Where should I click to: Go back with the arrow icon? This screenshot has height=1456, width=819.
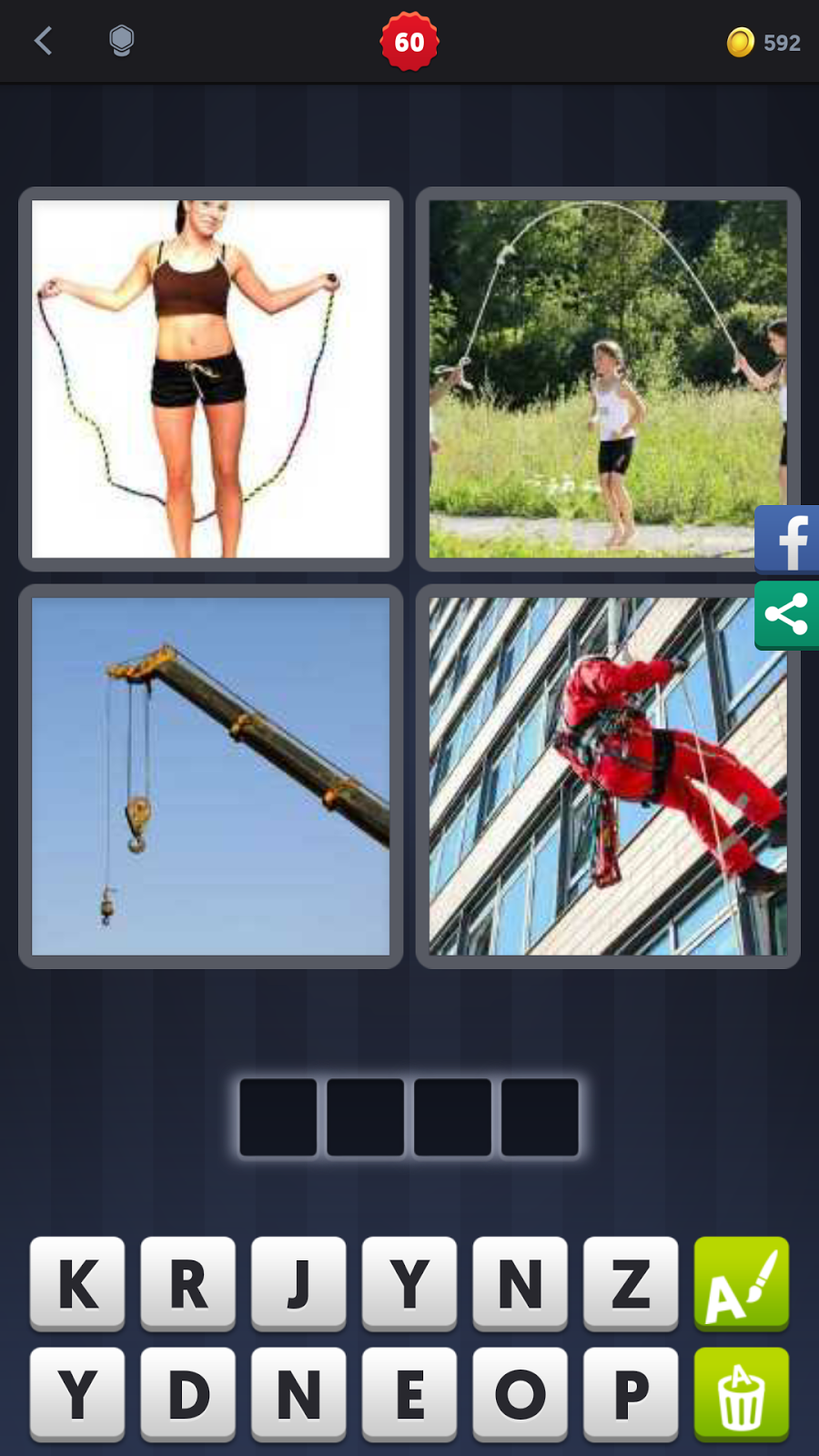43,41
